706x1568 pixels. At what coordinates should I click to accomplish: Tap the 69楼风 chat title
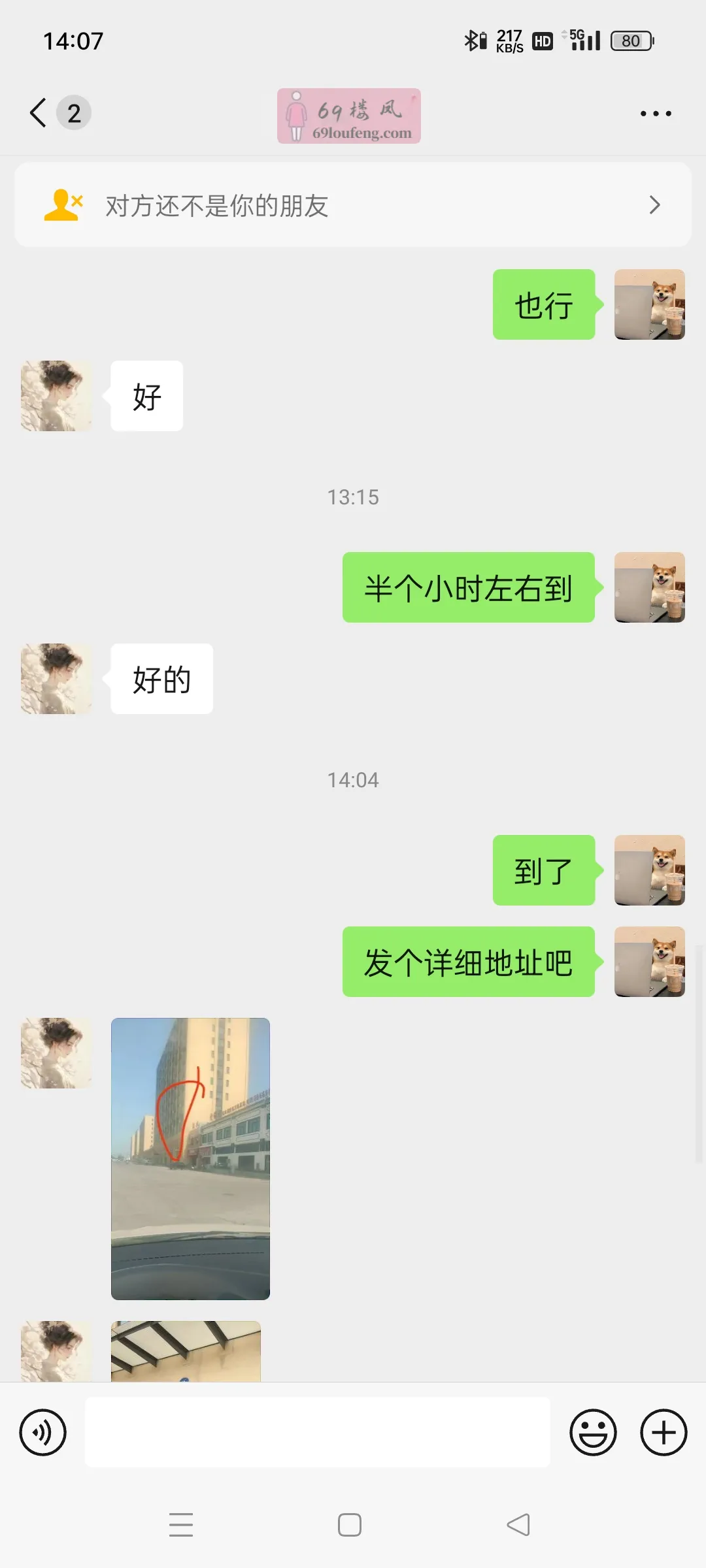coord(348,115)
